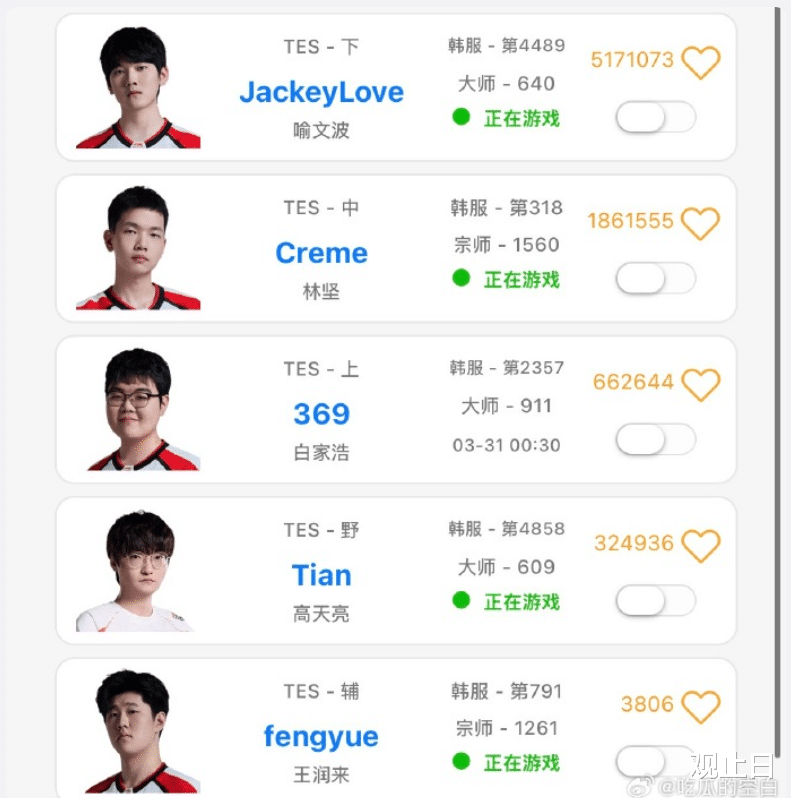Favorite fengyue with the heart icon

700,706
